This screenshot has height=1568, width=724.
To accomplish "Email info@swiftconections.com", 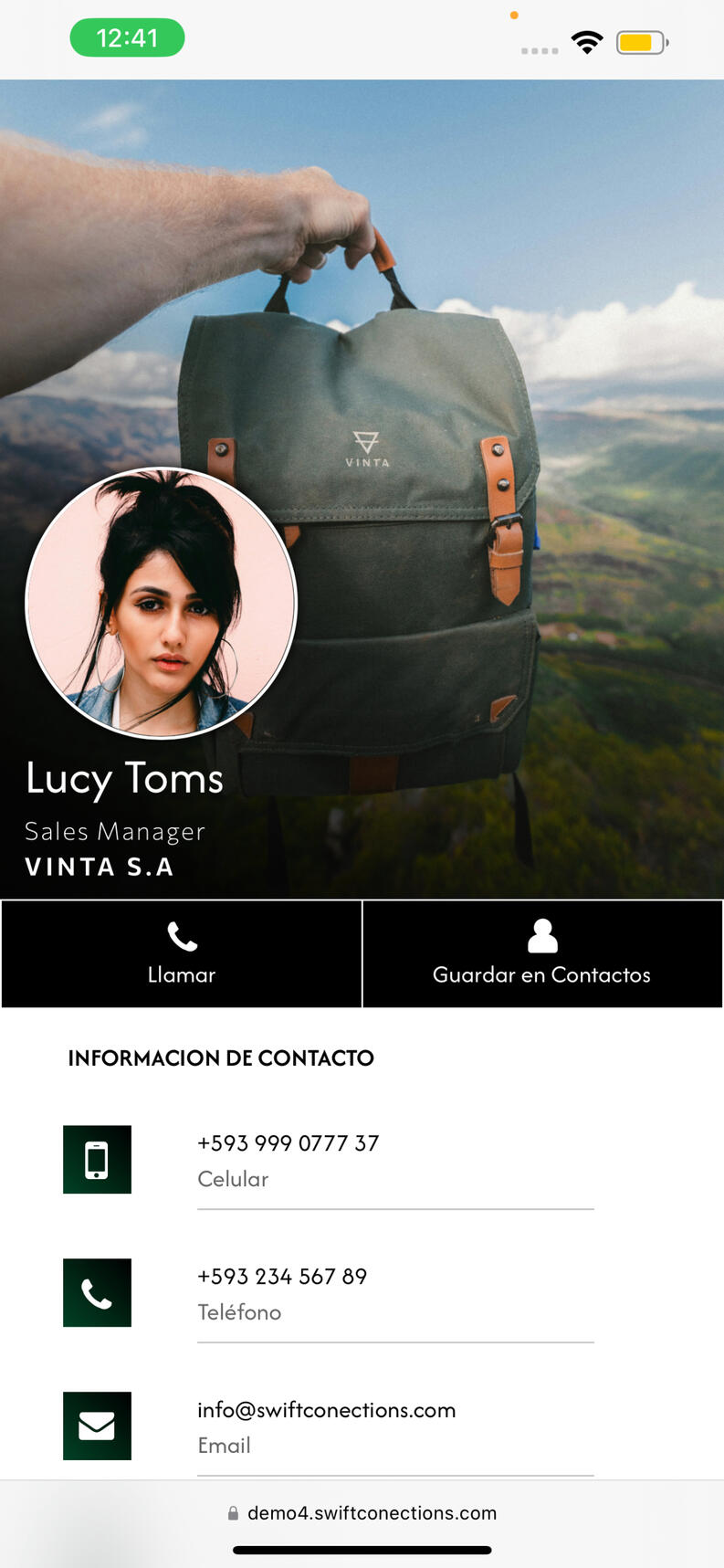I will (x=326, y=1410).
